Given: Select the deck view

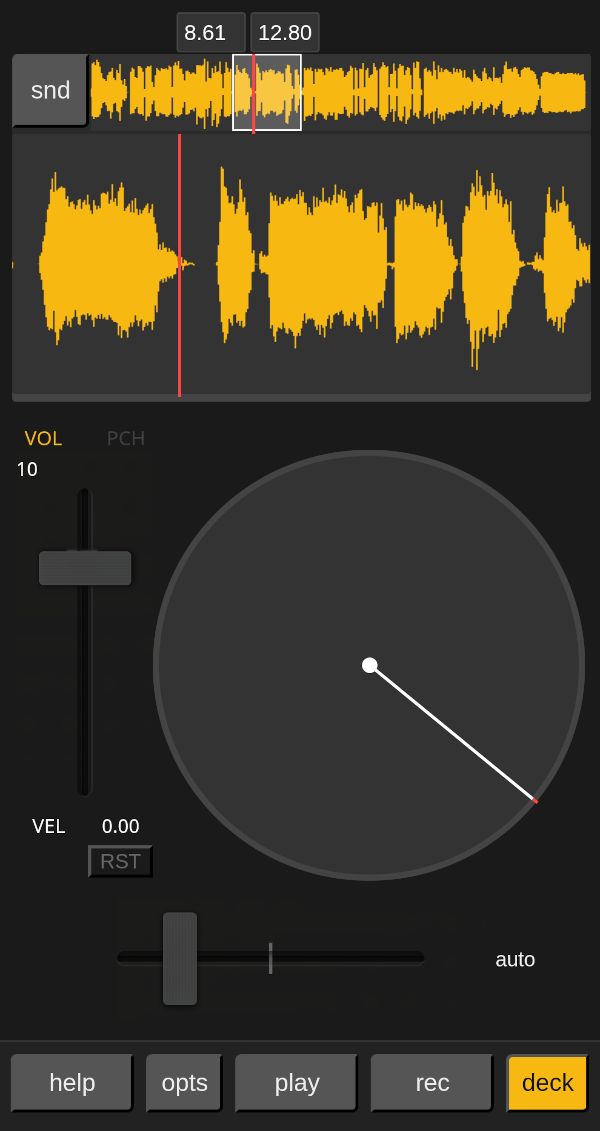Looking at the screenshot, I should [x=547, y=1083].
